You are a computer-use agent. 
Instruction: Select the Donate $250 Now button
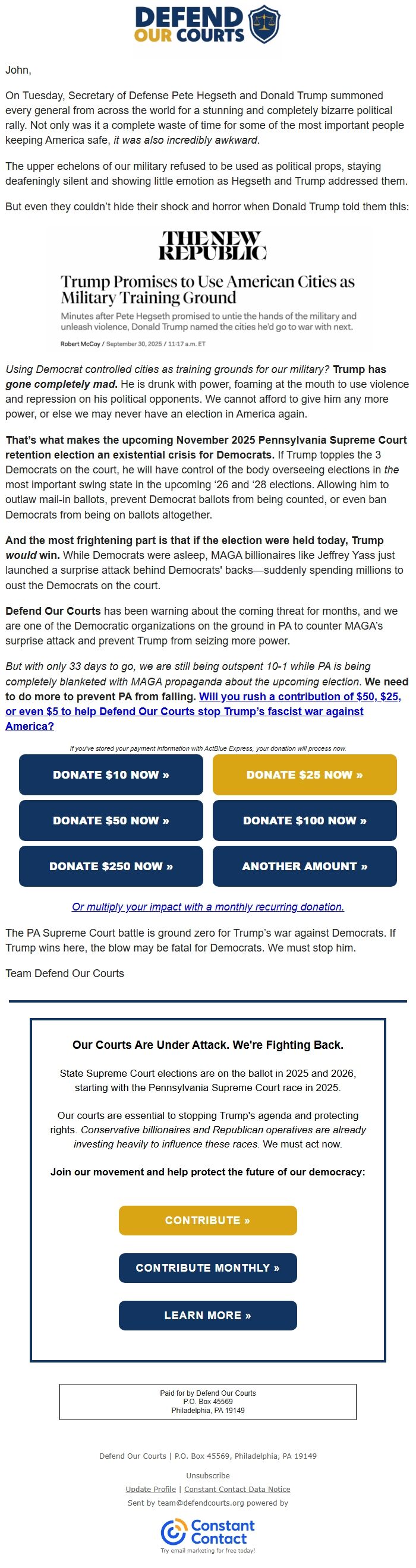(x=111, y=865)
